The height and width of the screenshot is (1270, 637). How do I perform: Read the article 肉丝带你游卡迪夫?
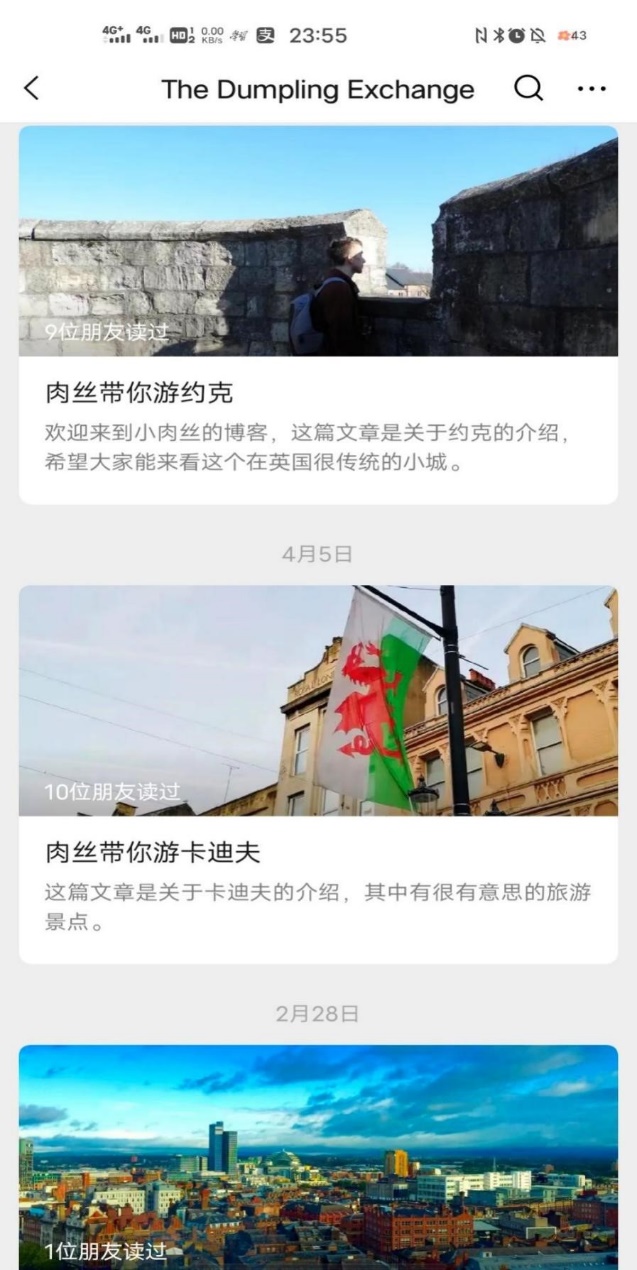click(318, 852)
